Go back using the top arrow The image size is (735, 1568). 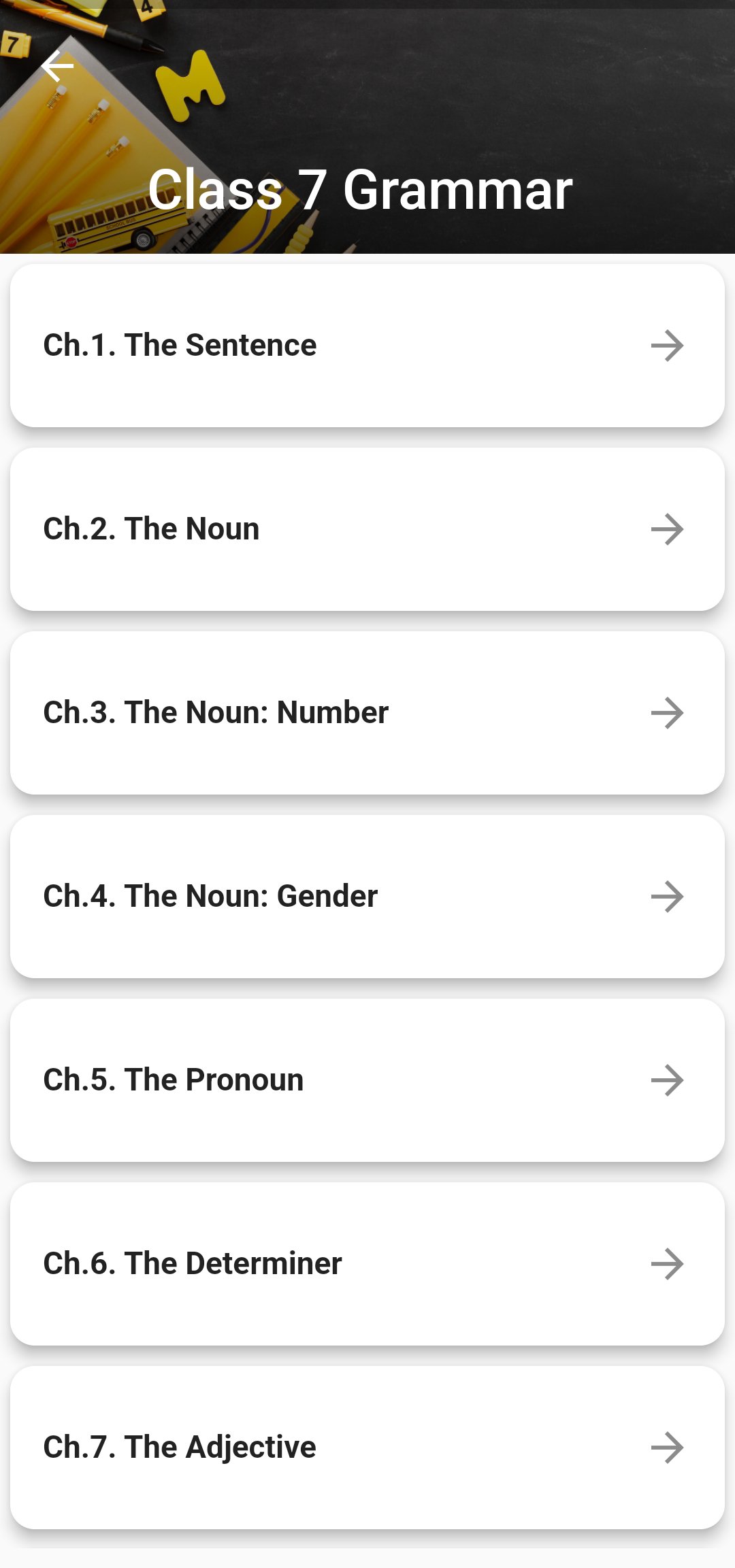[x=57, y=66]
